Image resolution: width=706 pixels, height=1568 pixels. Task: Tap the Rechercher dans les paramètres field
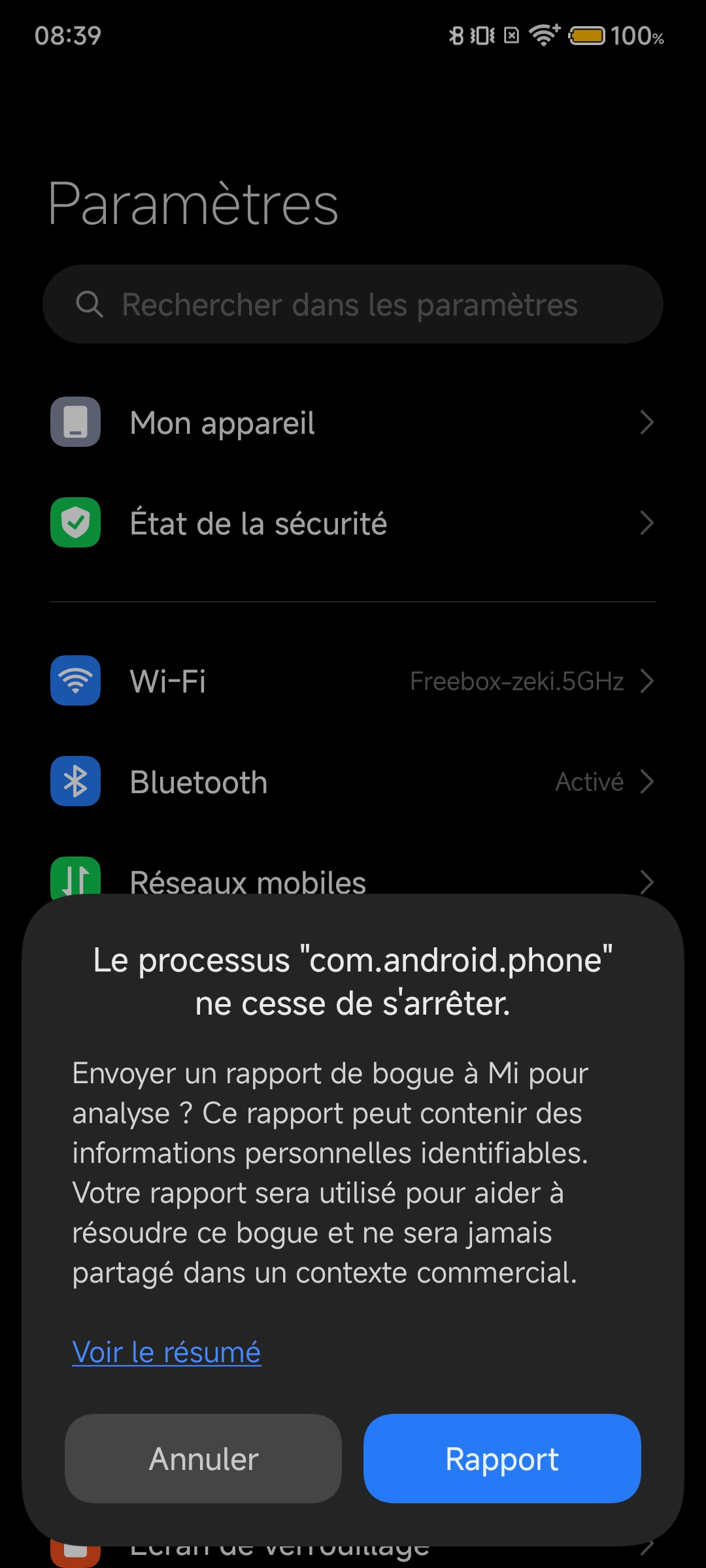tap(353, 304)
